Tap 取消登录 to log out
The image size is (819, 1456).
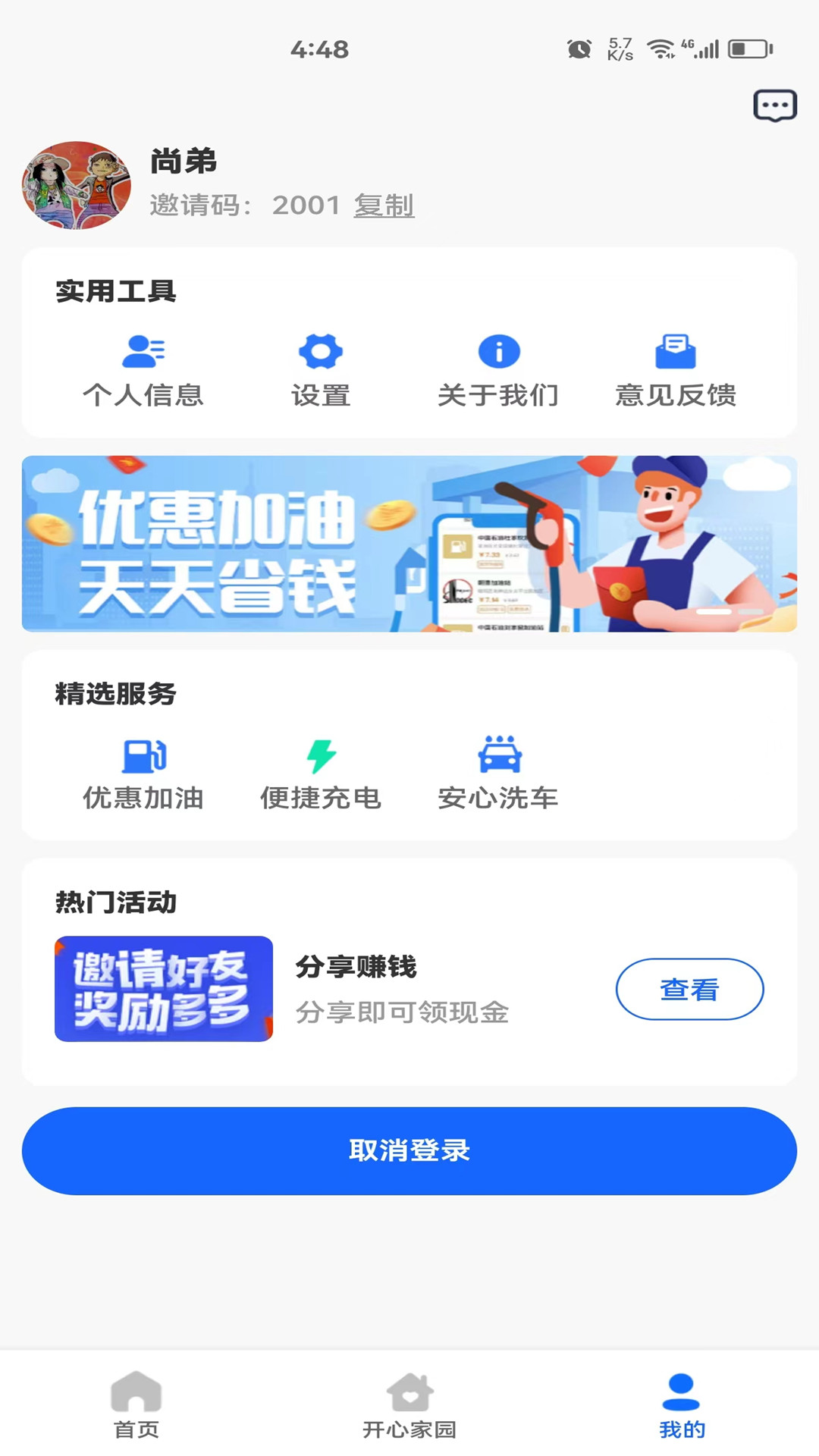409,1150
